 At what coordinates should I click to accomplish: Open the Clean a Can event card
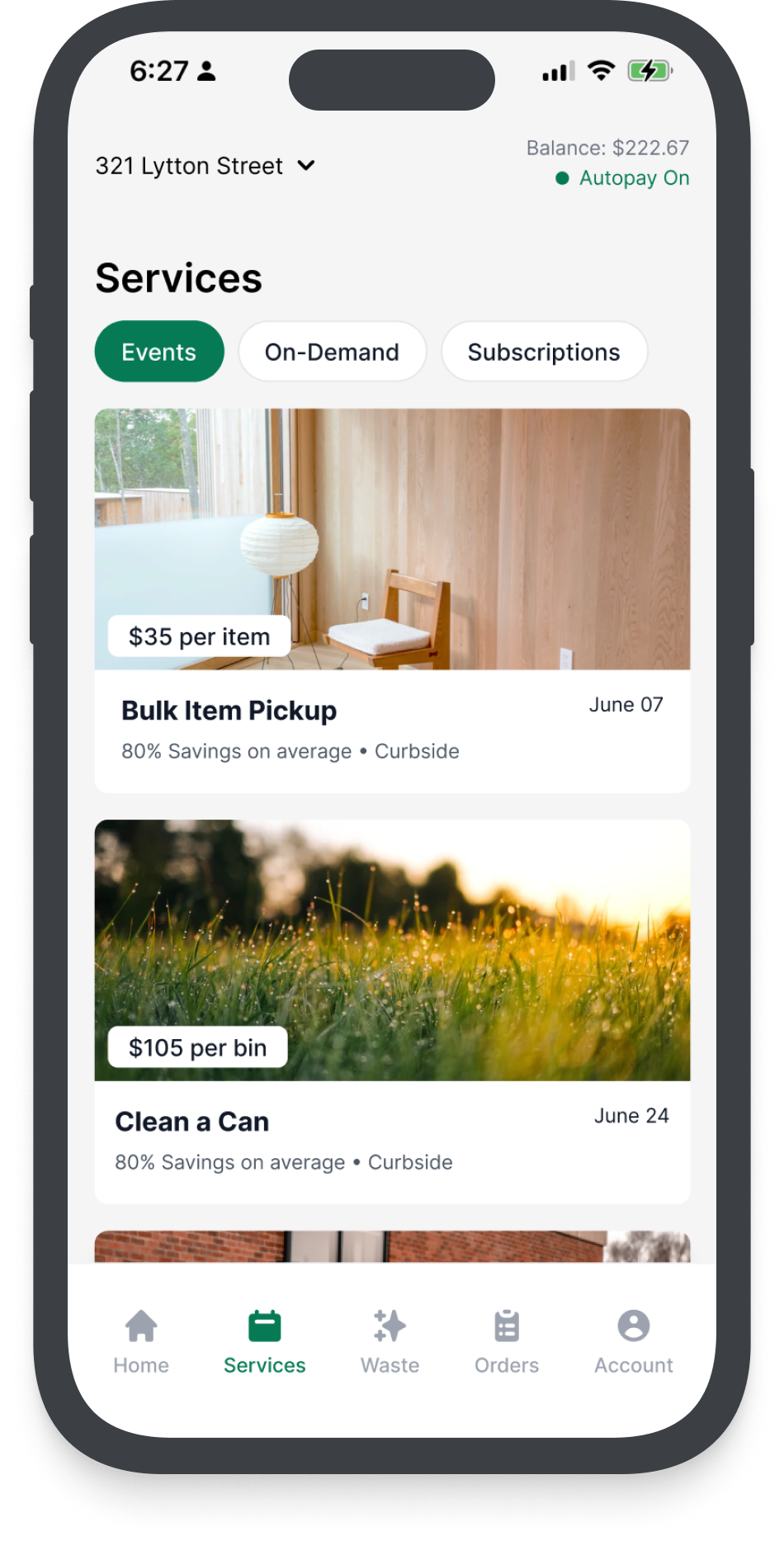point(392,1010)
